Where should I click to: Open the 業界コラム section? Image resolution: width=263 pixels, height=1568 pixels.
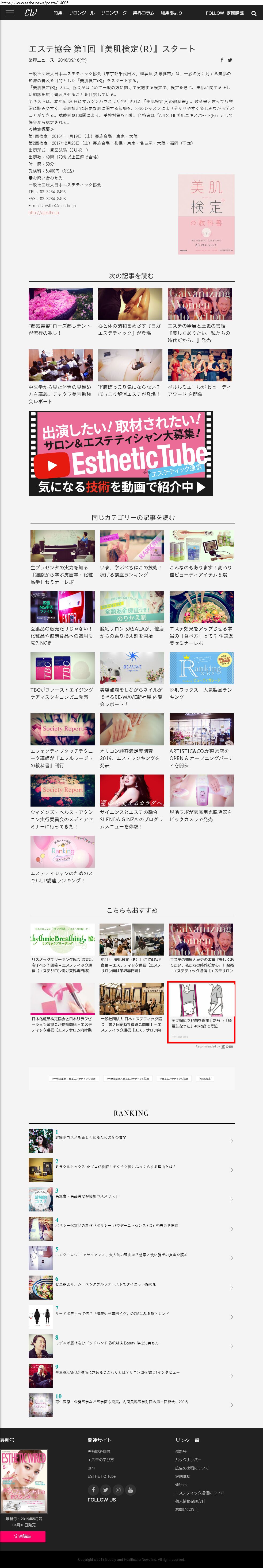pyautogui.click(x=144, y=13)
